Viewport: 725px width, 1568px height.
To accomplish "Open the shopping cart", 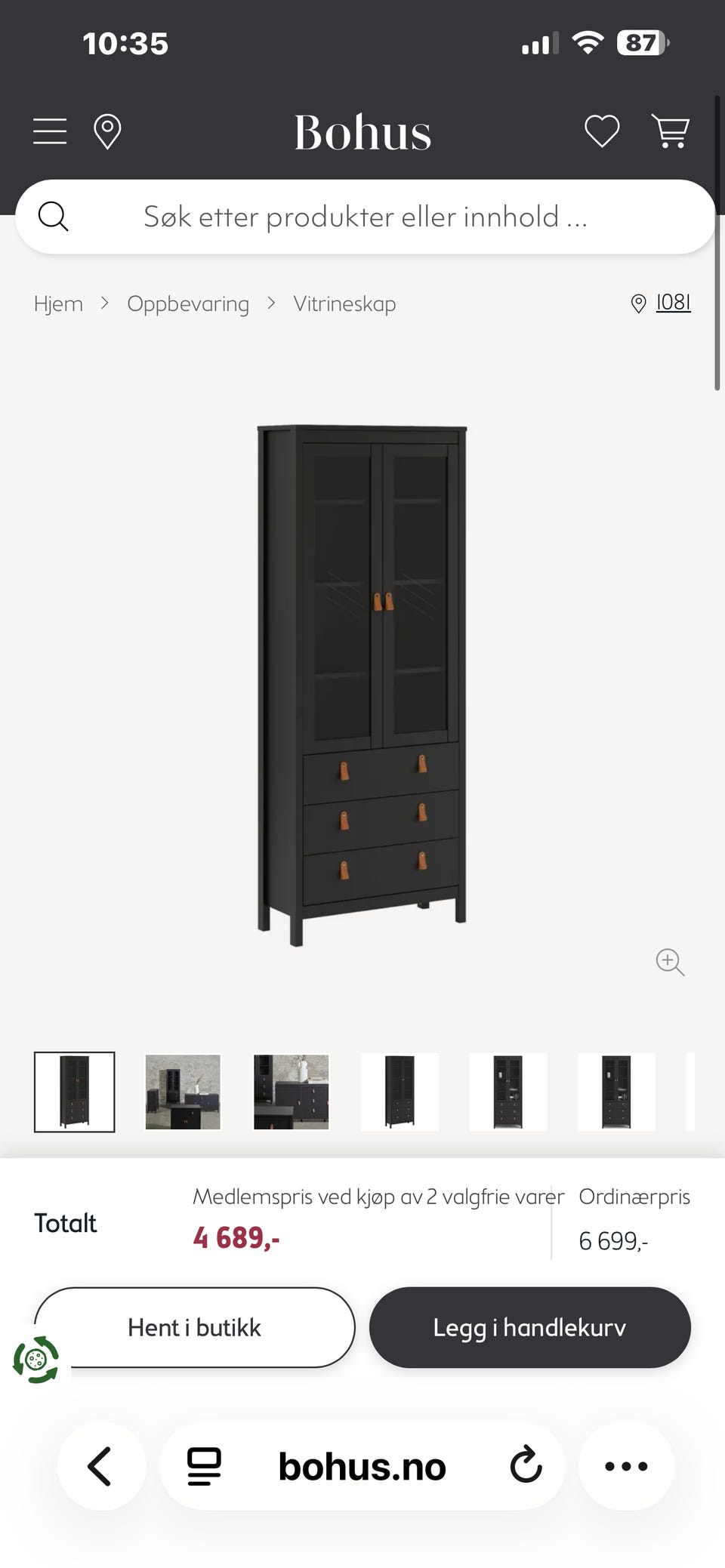I will [x=670, y=131].
